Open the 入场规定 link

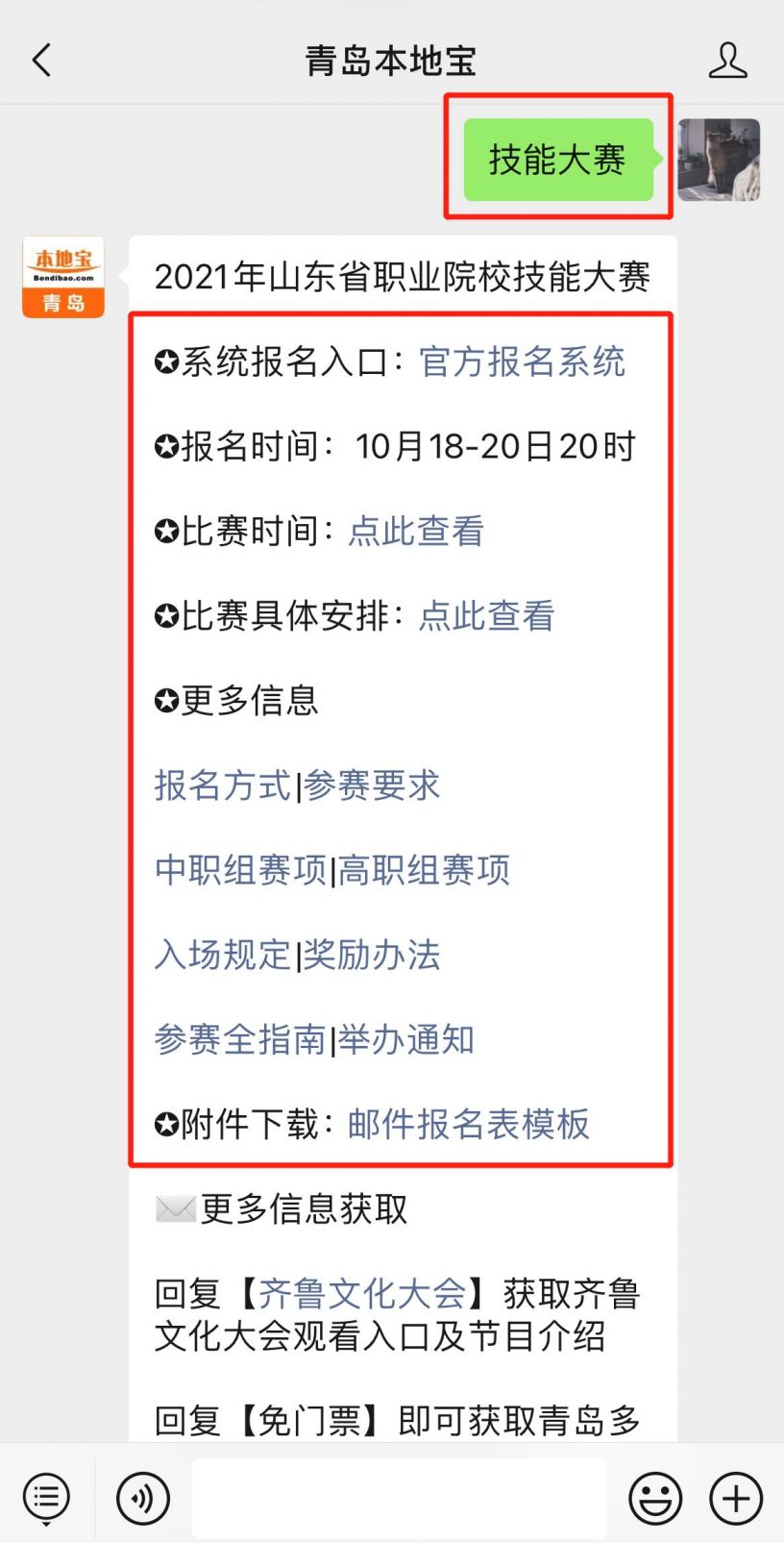(x=223, y=955)
